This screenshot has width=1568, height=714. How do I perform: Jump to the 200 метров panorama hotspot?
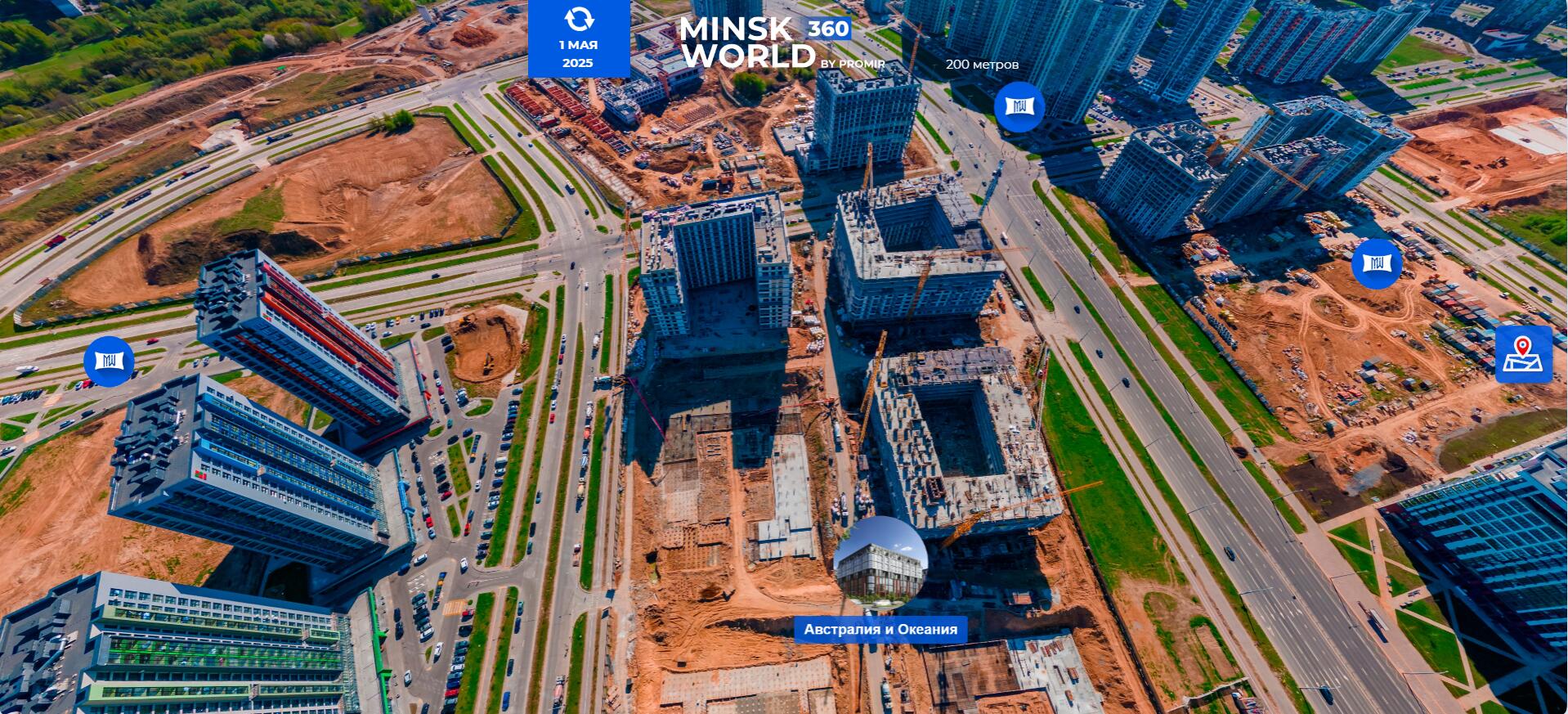[1019, 106]
